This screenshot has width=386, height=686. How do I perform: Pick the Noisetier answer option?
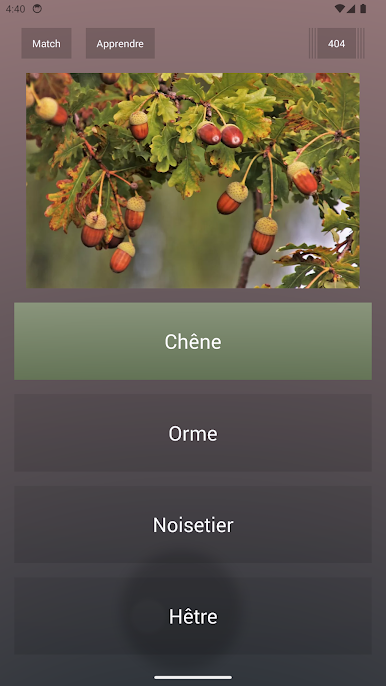tap(193, 524)
